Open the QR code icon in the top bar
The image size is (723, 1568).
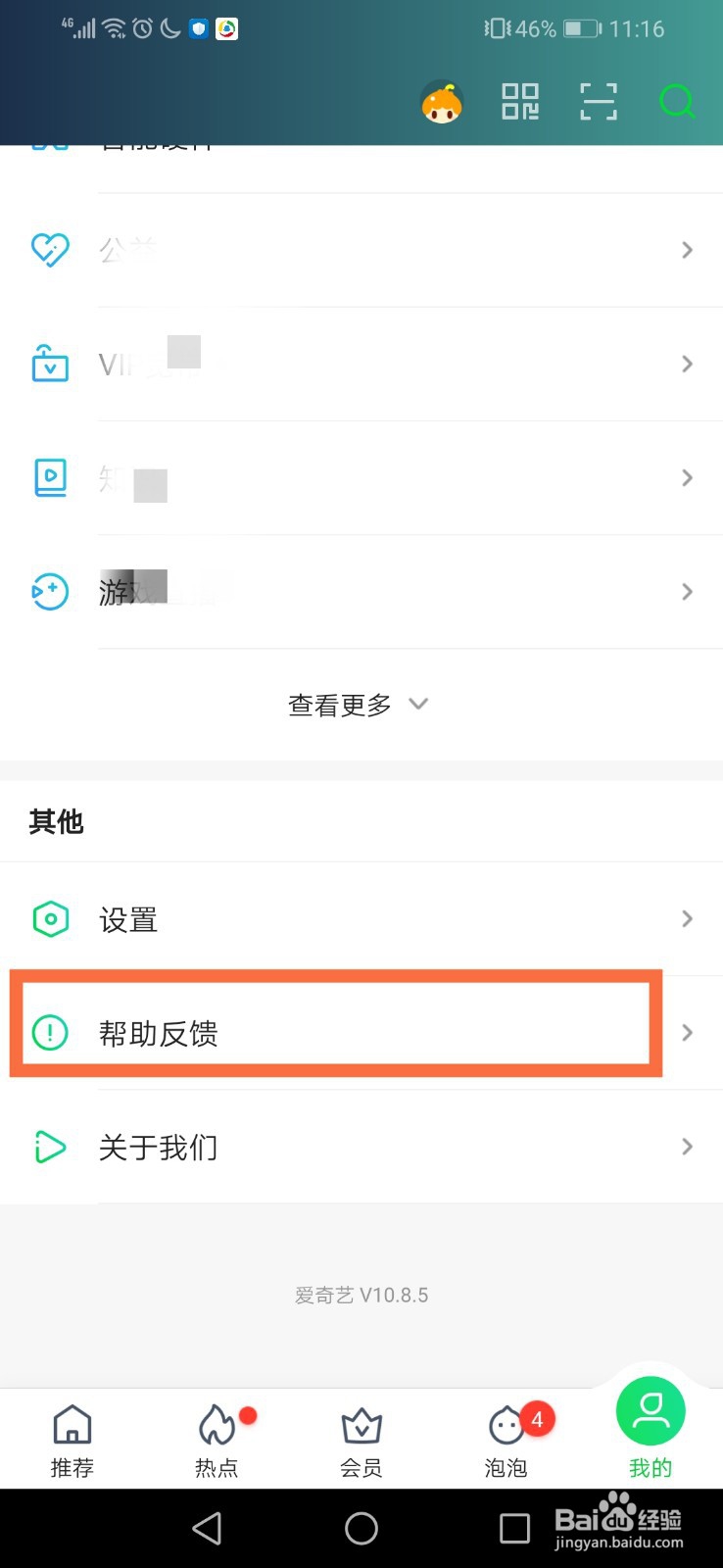pyautogui.click(x=519, y=101)
